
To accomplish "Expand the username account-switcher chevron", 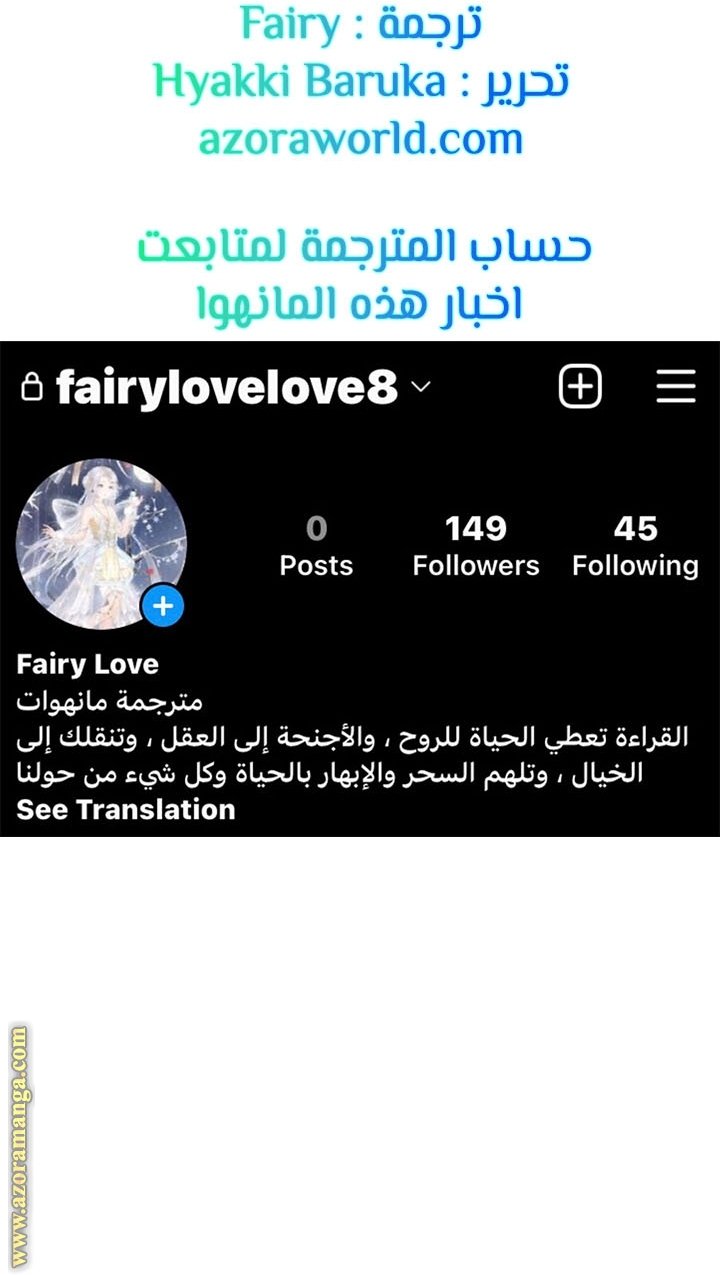I will tap(421, 388).
